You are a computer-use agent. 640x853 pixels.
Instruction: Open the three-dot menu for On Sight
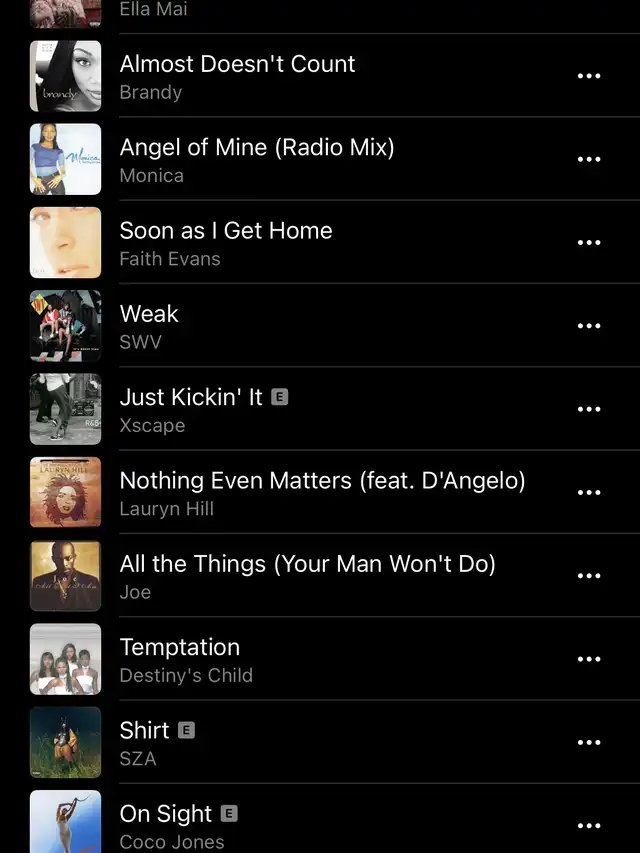[589, 826]
